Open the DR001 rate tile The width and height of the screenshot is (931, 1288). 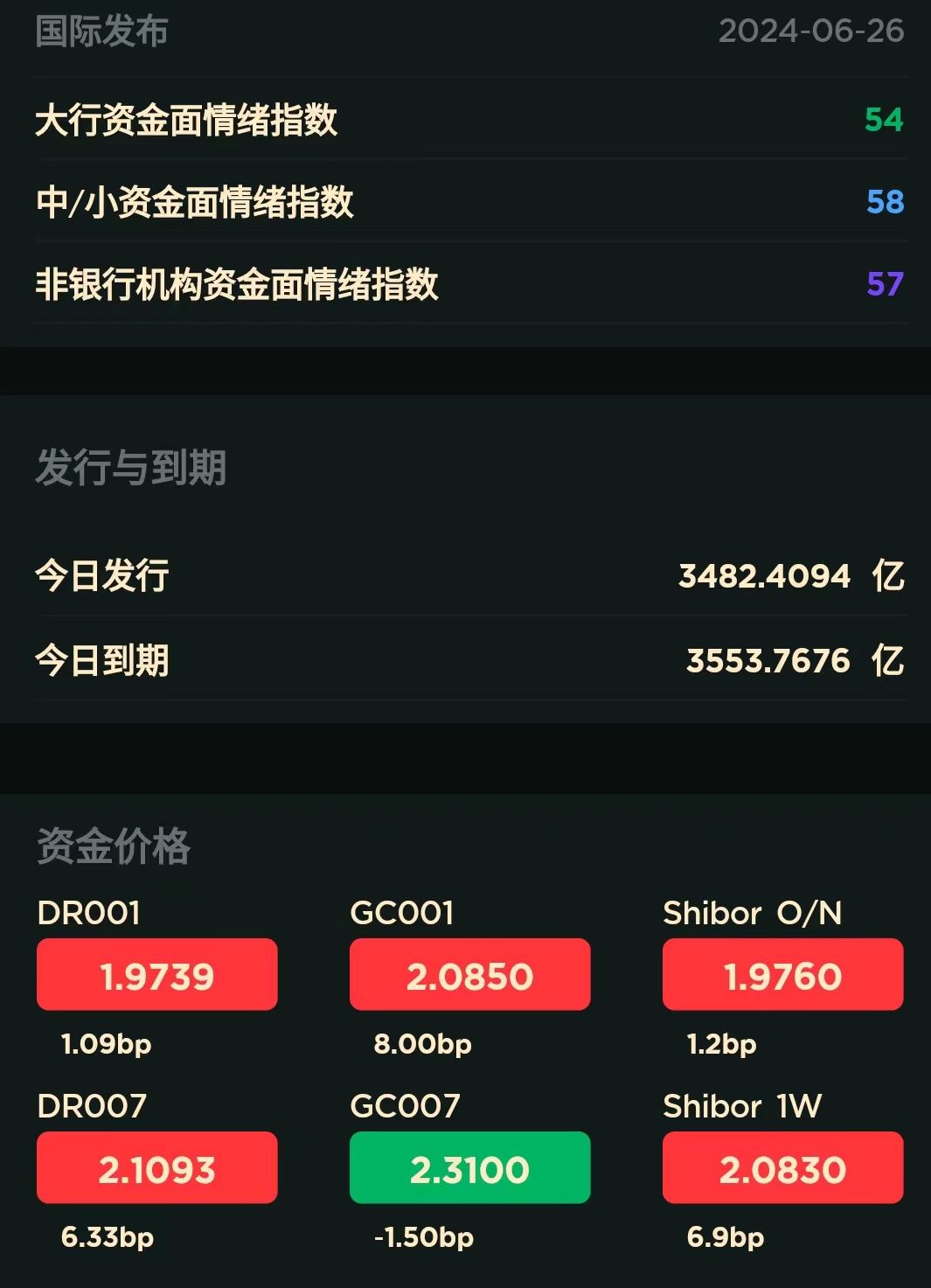coord(156,975)
